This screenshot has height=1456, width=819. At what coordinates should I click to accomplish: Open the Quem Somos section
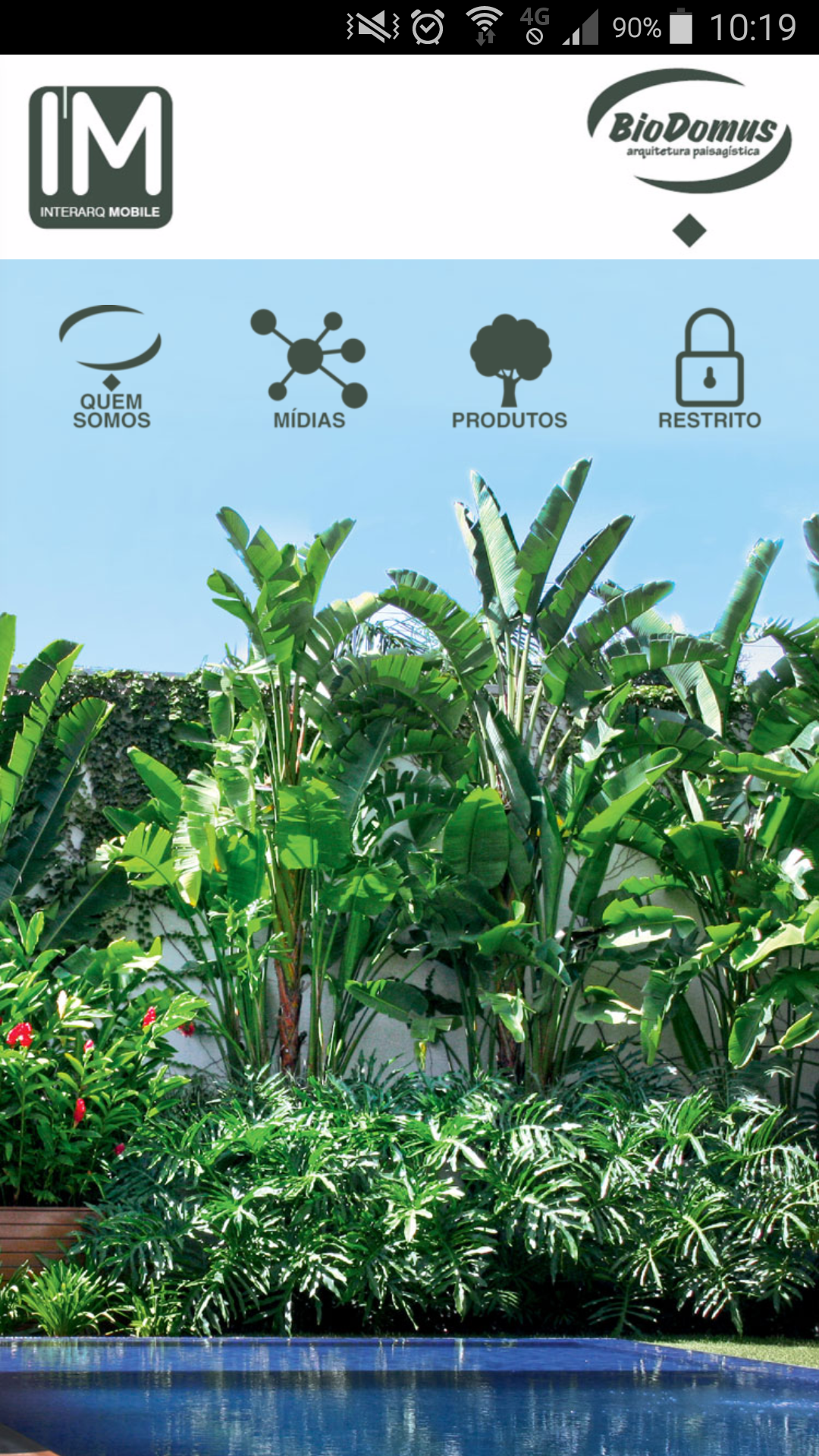click(111, 367)
